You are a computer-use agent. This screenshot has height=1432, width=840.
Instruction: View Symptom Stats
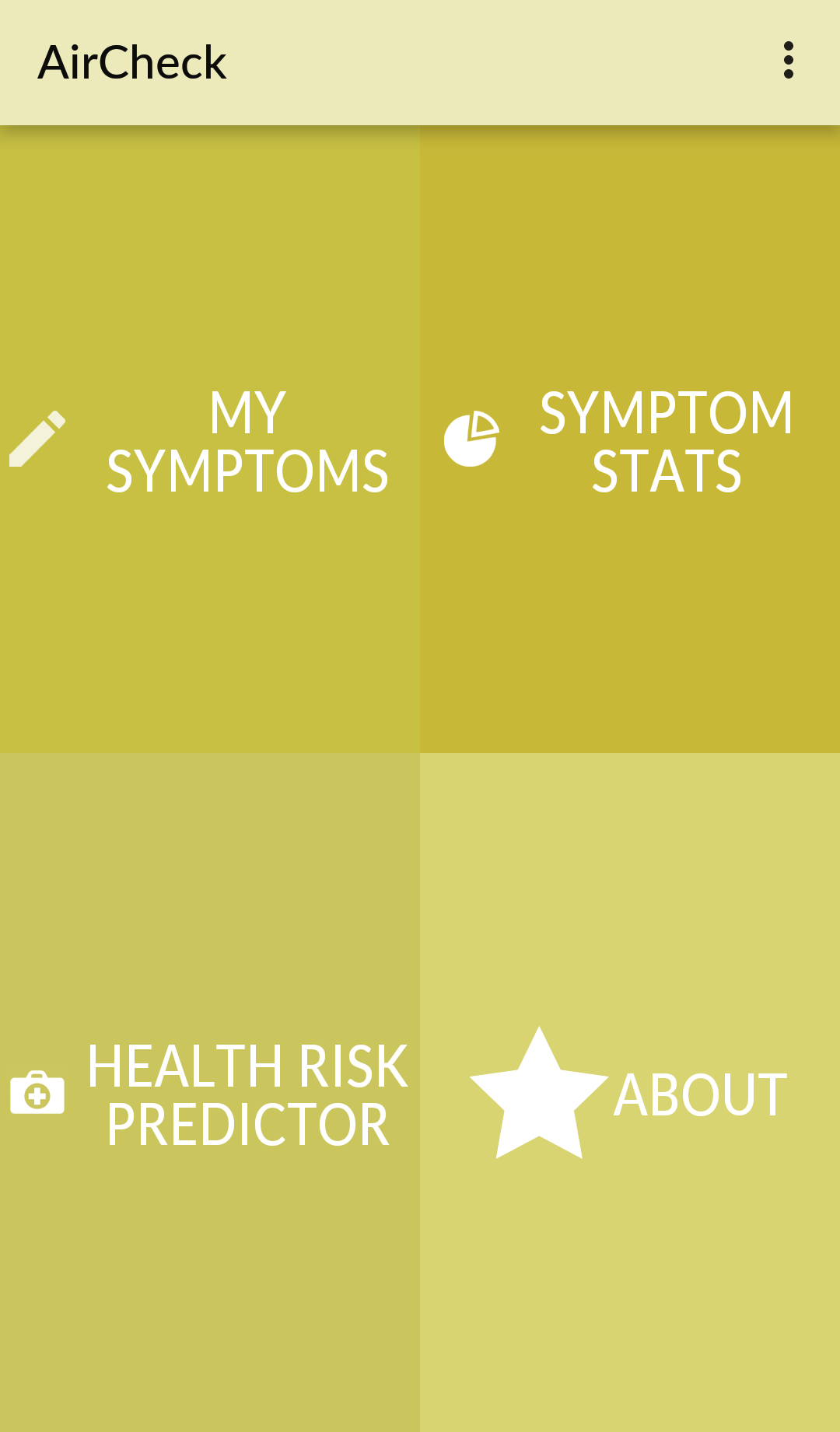[630, 440]
